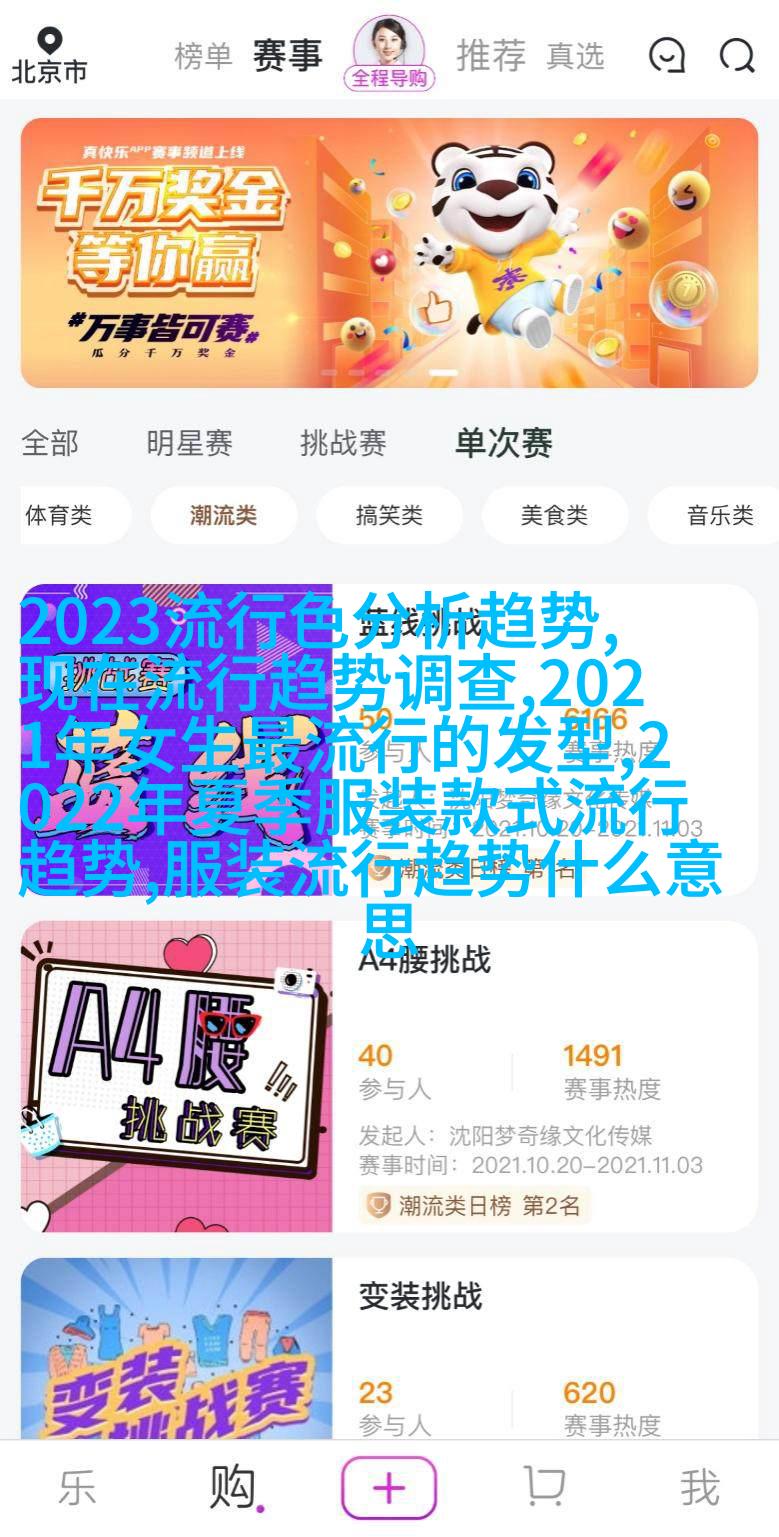Filter by the 体育类 chip

[x=60, y=515]
